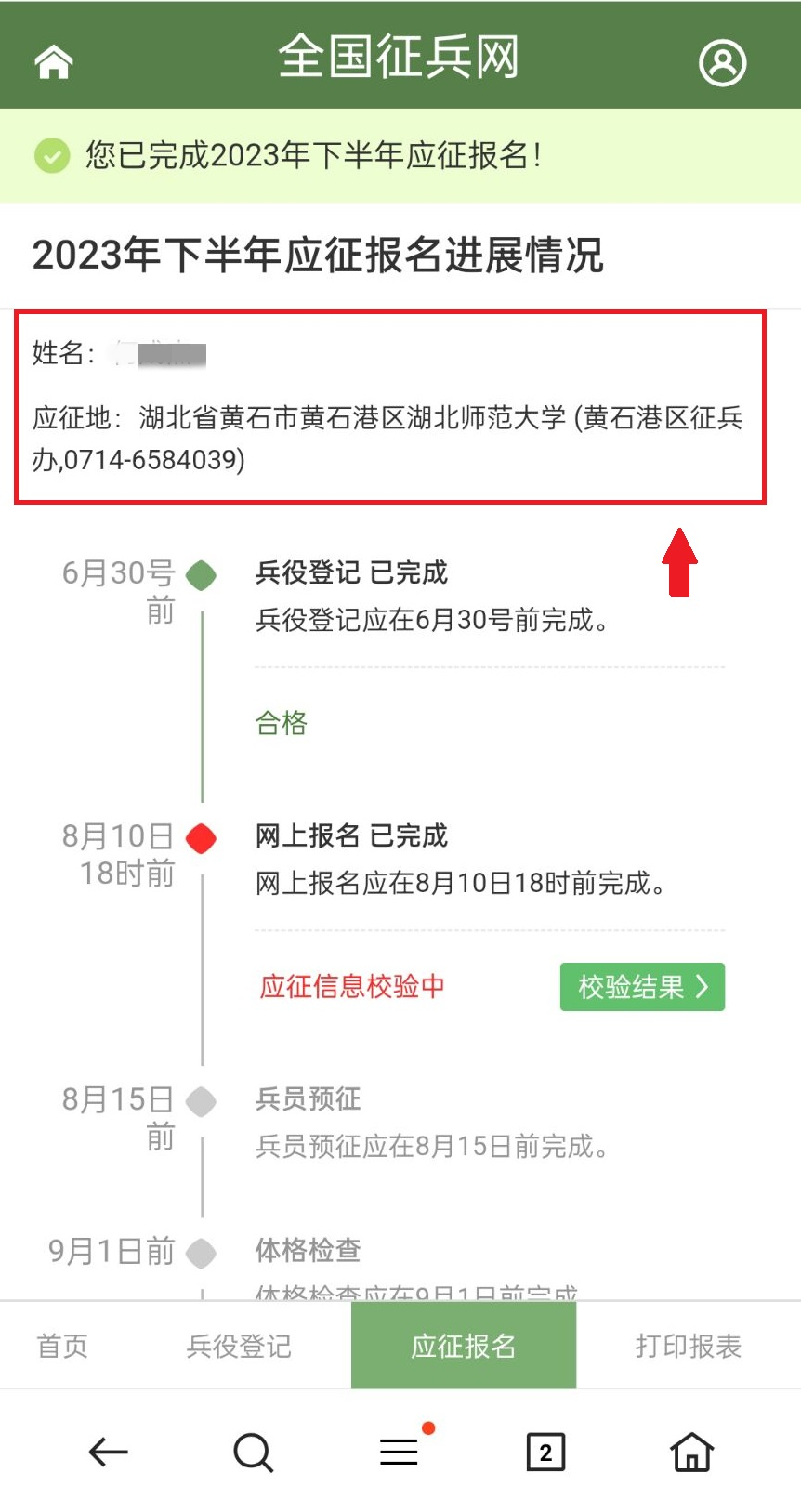Open the browser menu
801x1512 pixels.
click(400, 1451)
